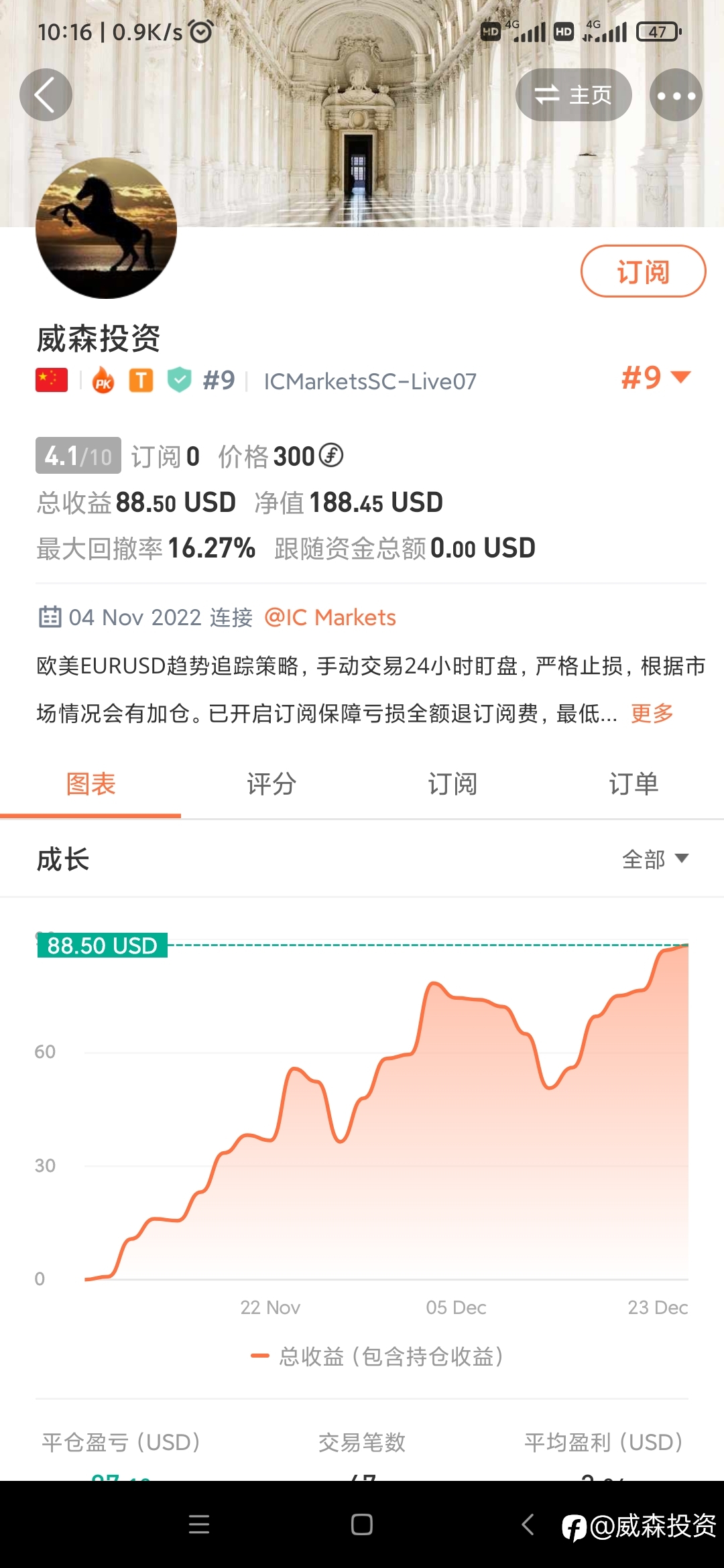Tap the system home button

362,1524
